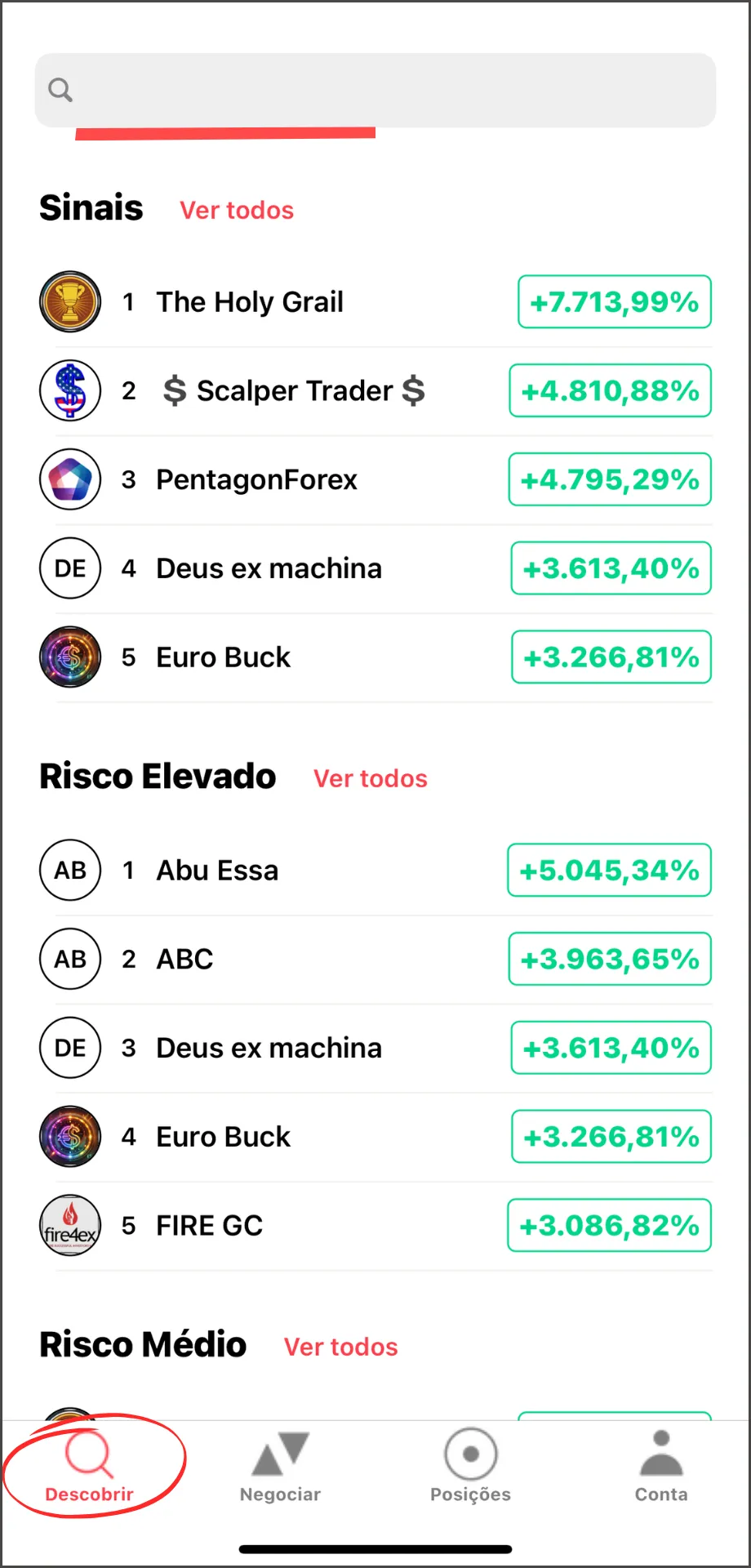This screenshot has height=1568, width=751.
Task: Open Ver todos next to Sinais
Action: pos(237,211)
